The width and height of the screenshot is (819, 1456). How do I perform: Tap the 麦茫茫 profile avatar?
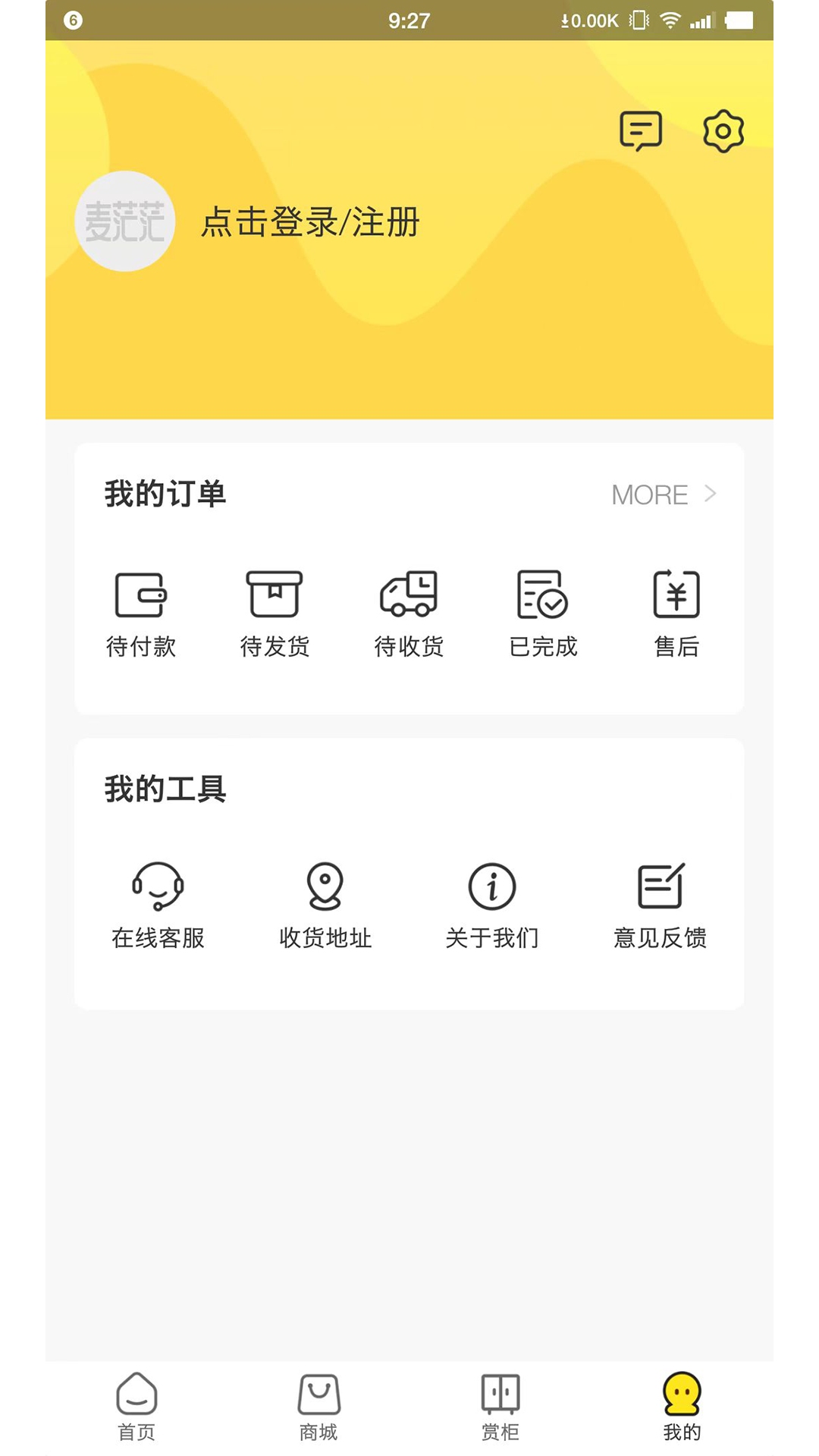pyautogui.click(x=125, y=221)
